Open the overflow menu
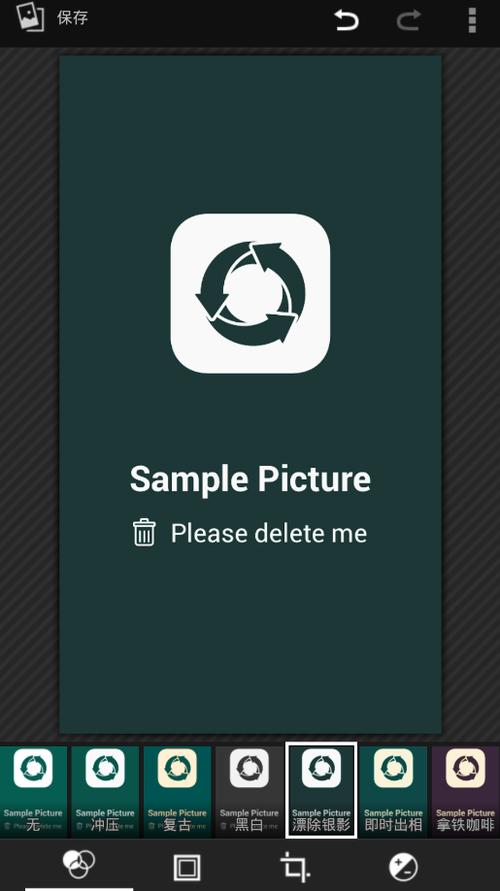The width and height of the screenshot is (500, 891). (472, 20)
